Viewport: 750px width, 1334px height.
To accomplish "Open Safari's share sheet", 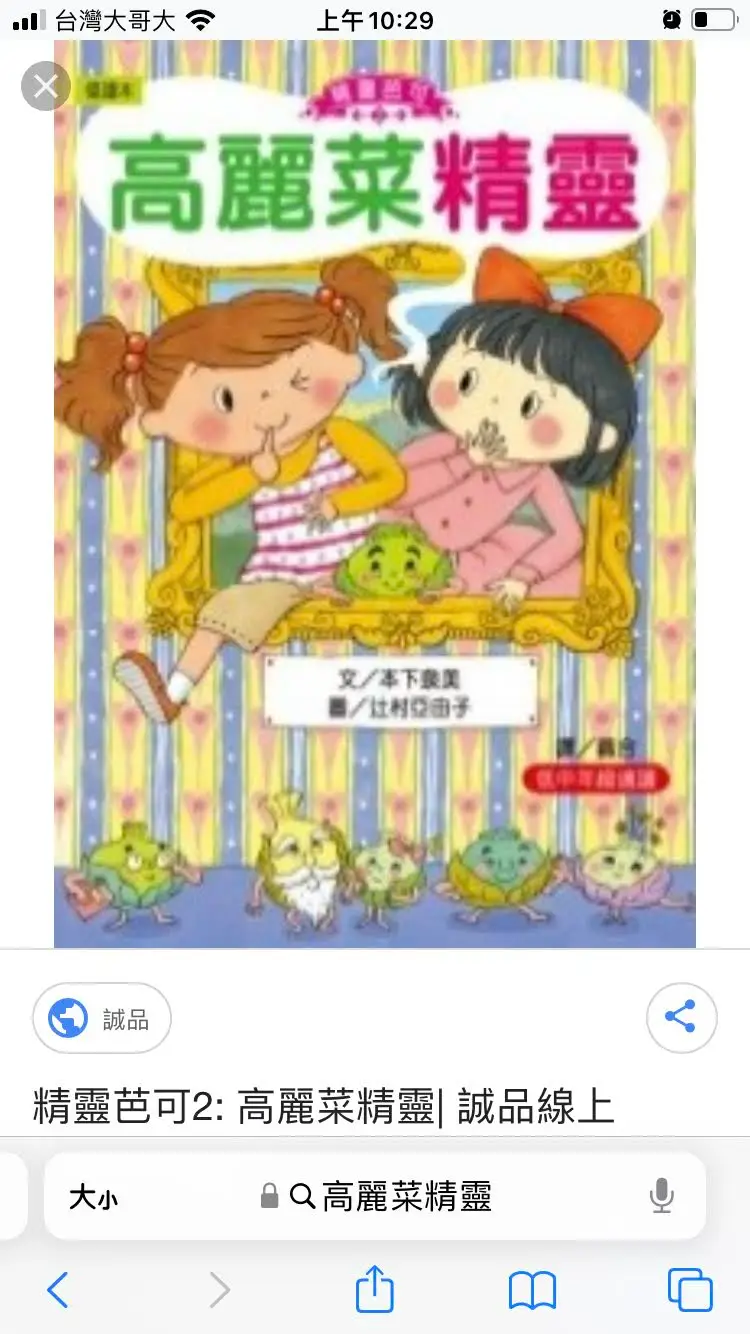I will pyautogui.click(x=375, y=1290).
